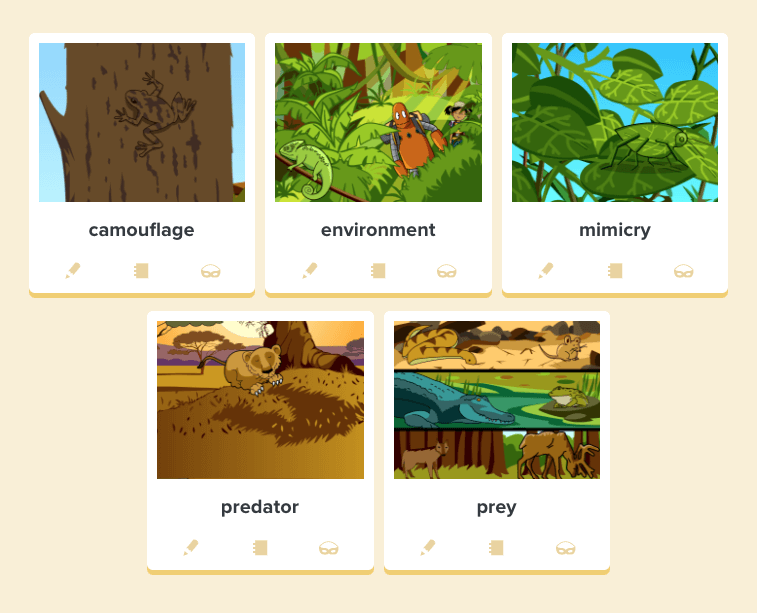
Task: Open the prey vocabulary card
Action: 496,400
